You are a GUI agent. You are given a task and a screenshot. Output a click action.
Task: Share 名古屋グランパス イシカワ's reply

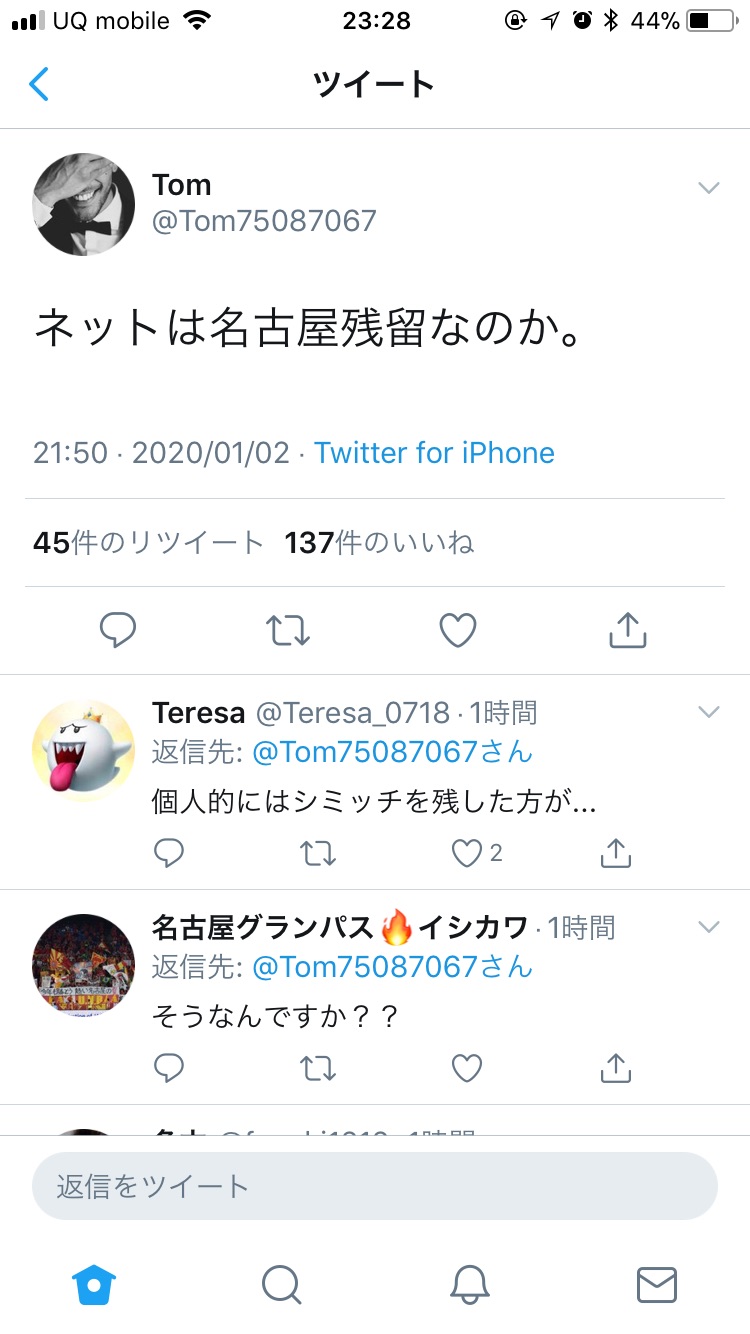(x=616, y=1068)
